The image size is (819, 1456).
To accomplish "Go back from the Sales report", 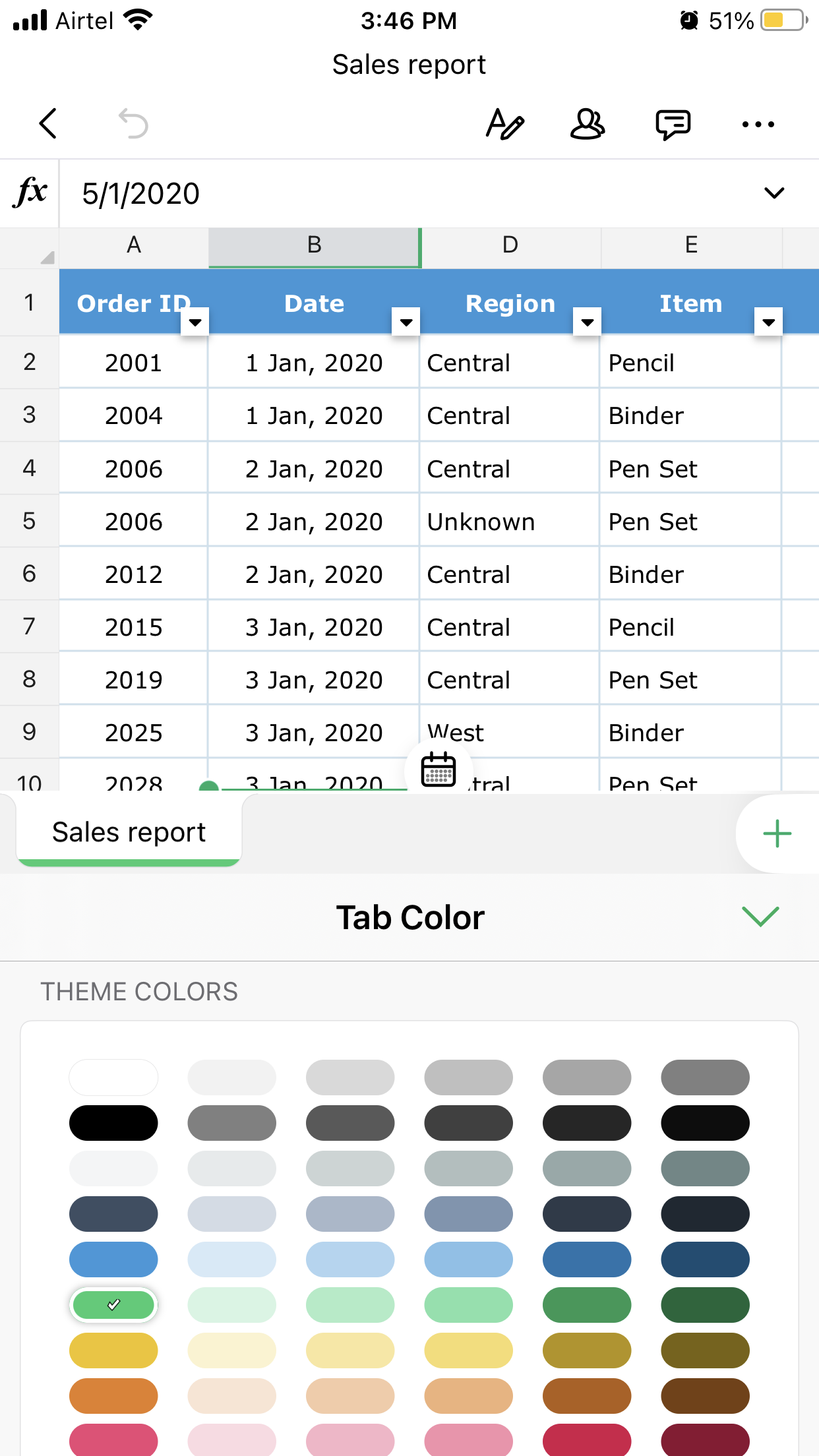I will click(x=48, y=123).
